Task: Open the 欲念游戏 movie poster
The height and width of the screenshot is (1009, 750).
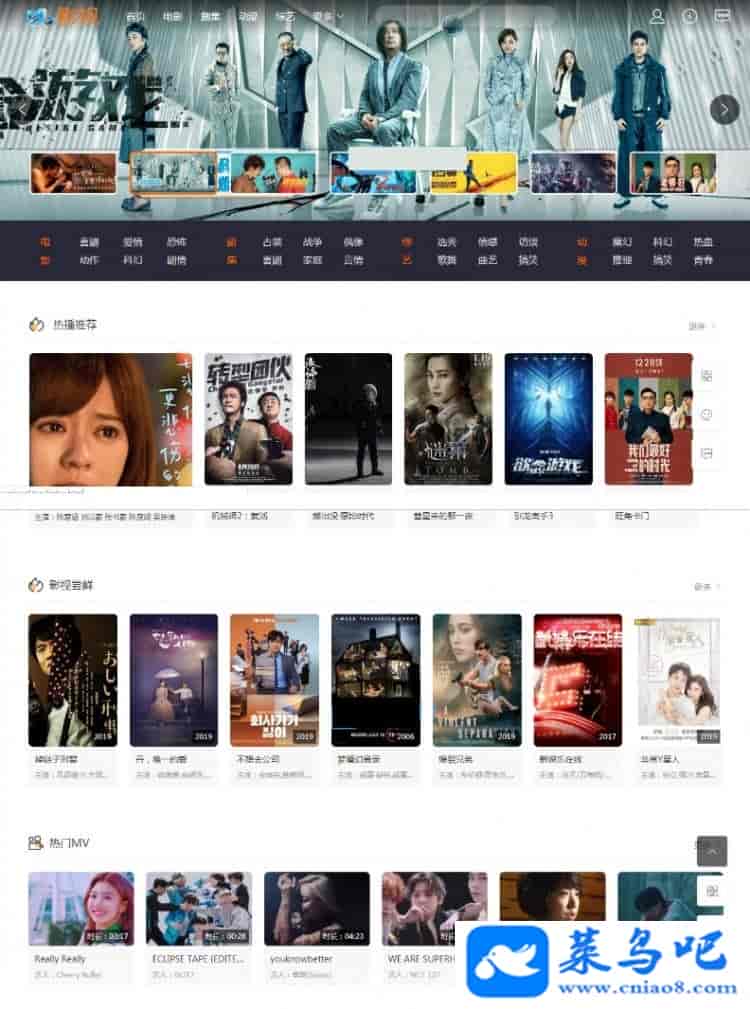Action: tap(548, 419)
